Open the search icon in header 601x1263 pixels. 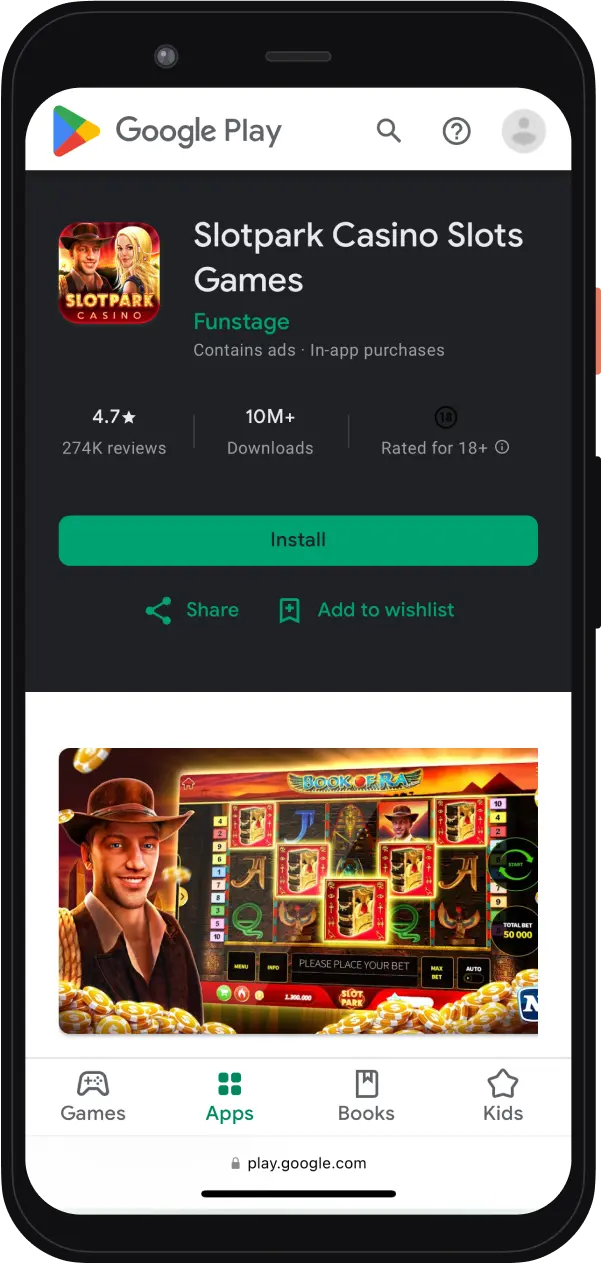coord(388,130)
